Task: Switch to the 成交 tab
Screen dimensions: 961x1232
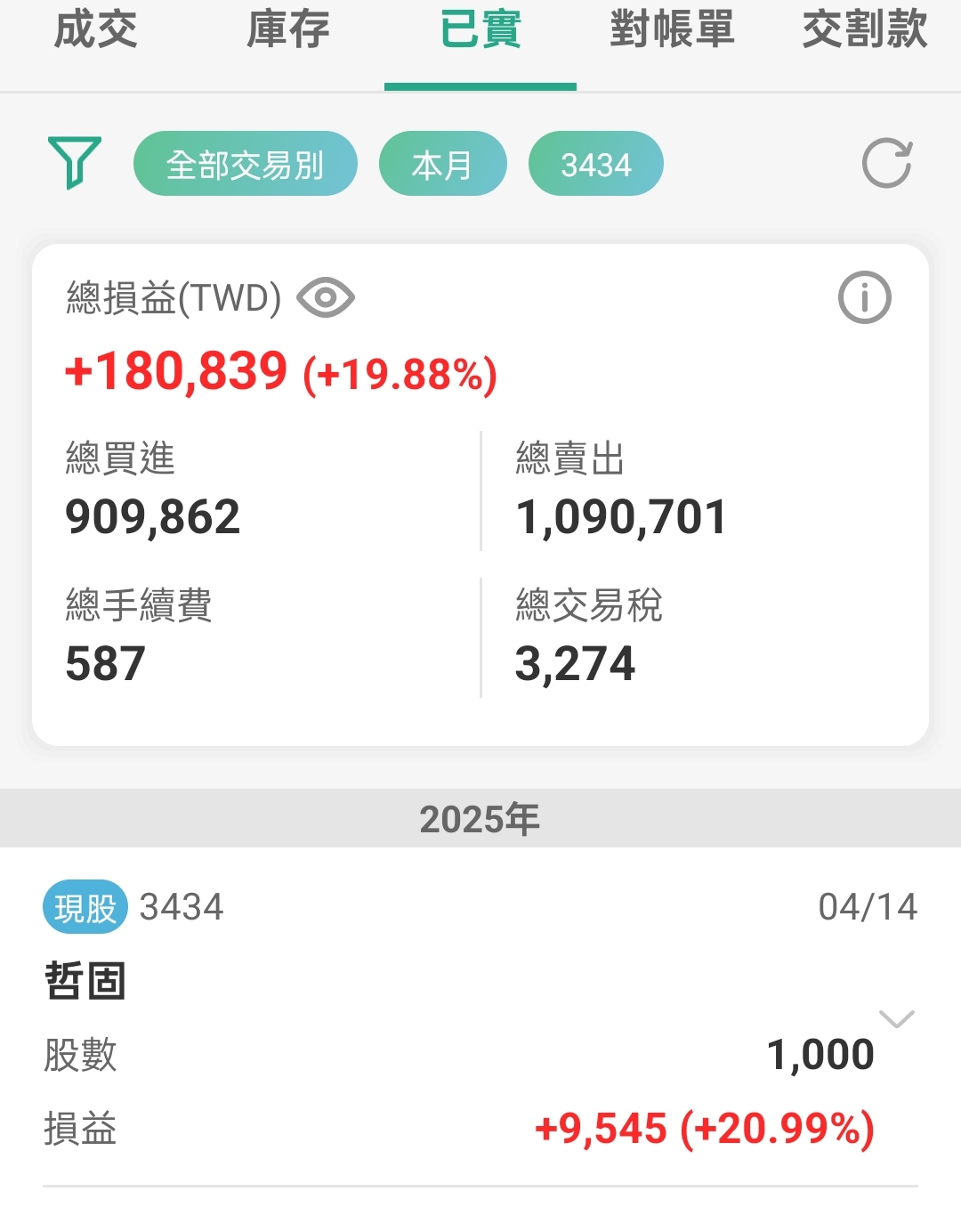Action: click(x=96, y=30)
